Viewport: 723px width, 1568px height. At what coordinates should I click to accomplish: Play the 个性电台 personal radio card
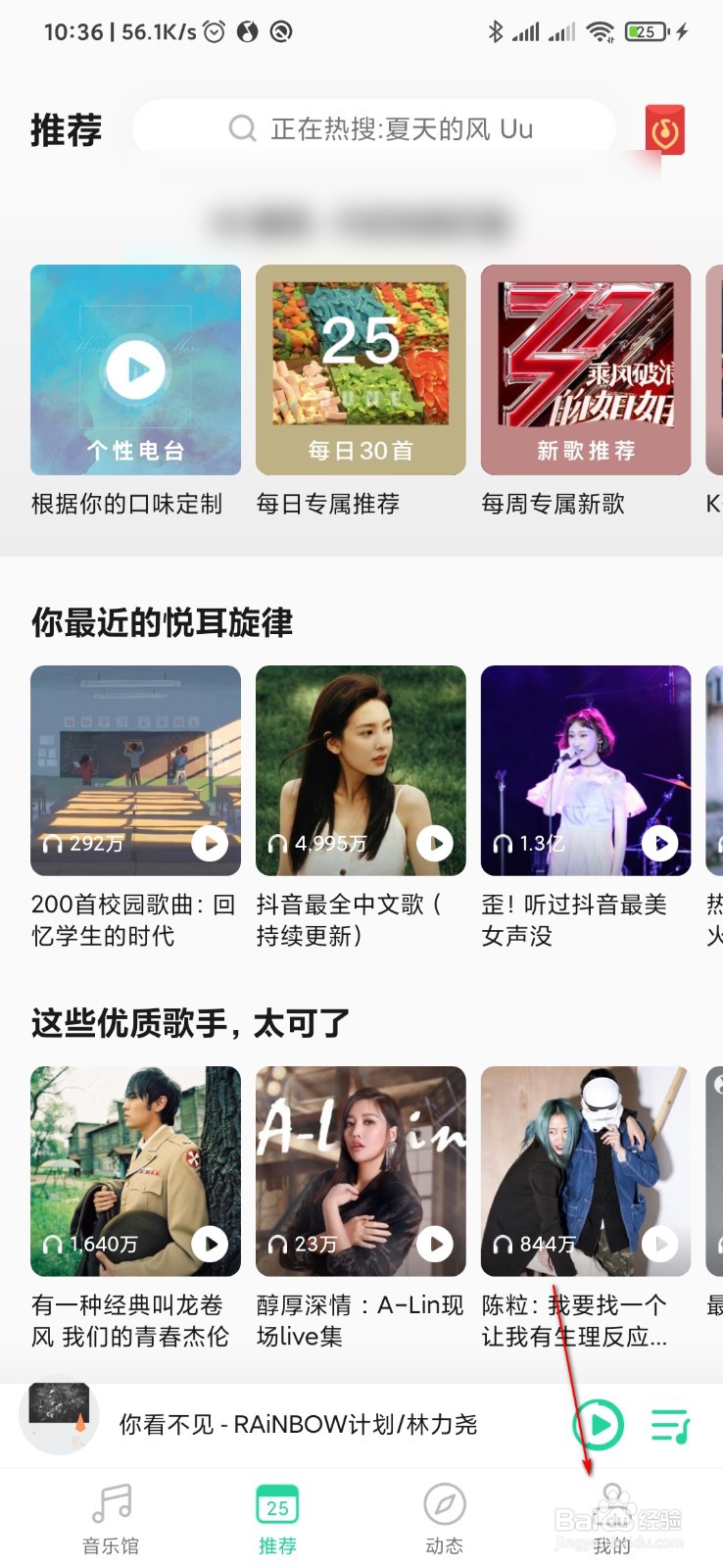(135, 370)
